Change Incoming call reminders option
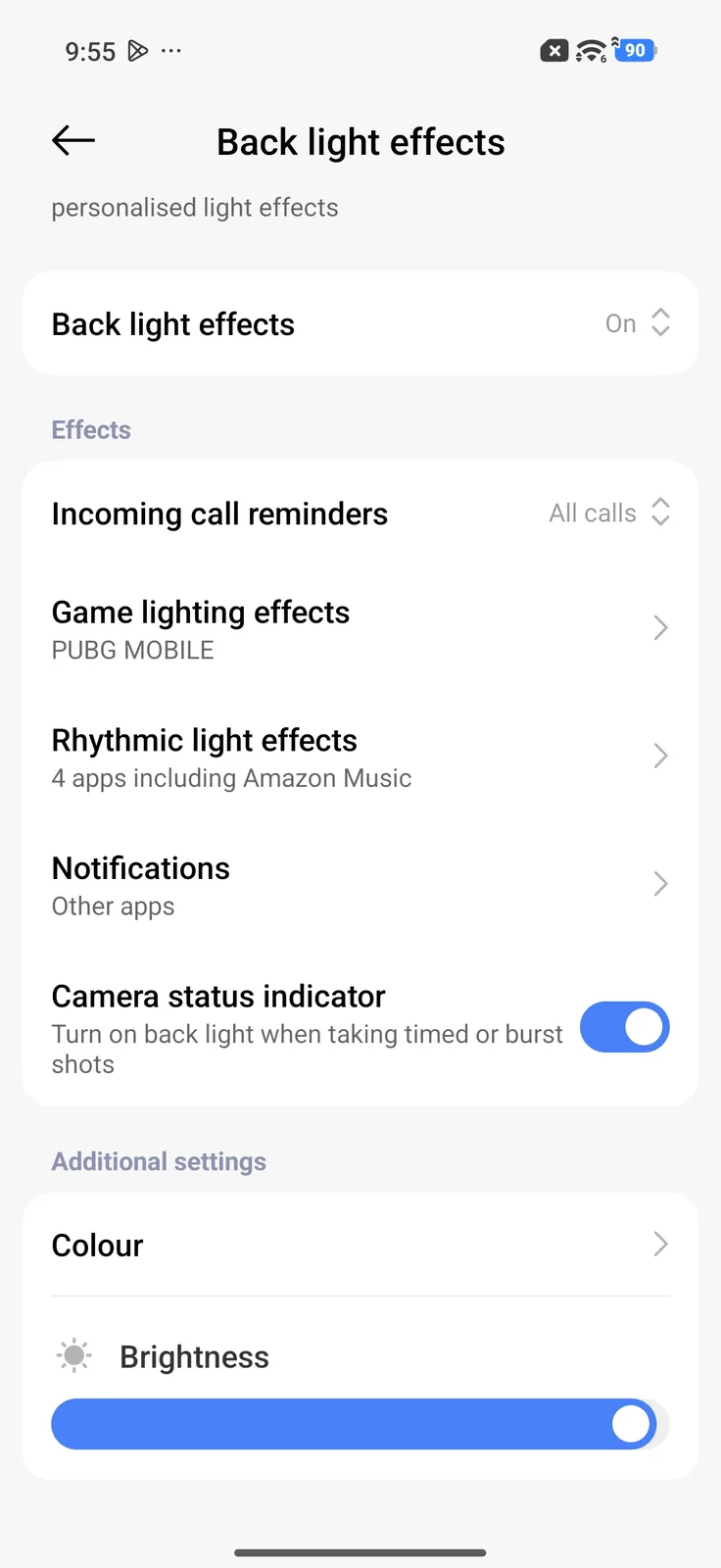Viewport: 721px width, 1568px height. pyautogui.click(x=609, y=513)
